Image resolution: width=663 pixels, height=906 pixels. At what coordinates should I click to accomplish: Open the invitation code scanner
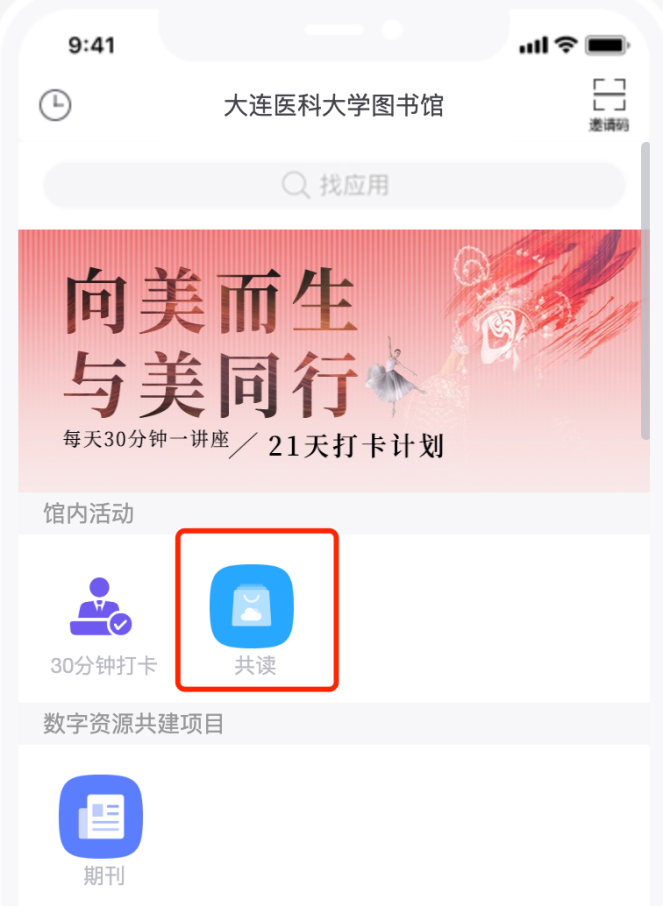click(x=608, y=104)
